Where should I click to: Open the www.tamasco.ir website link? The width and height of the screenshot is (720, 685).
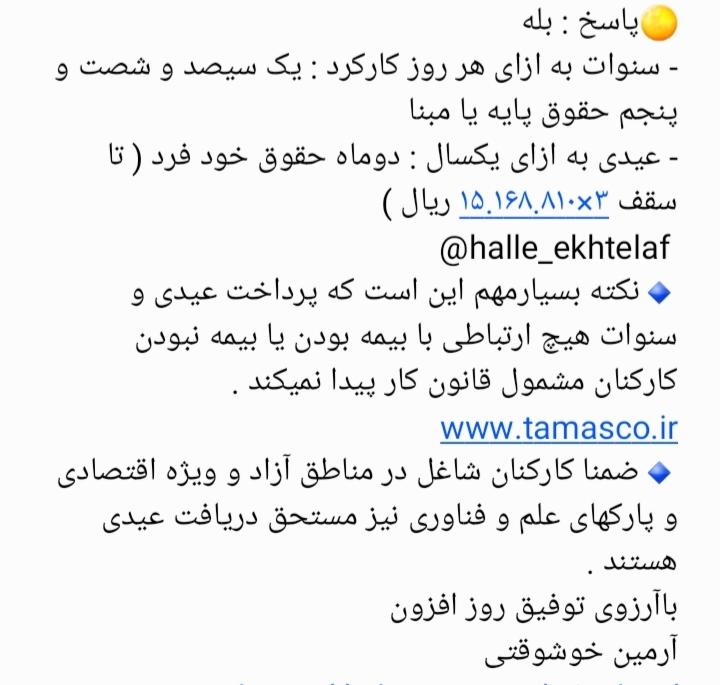[558, 428]
